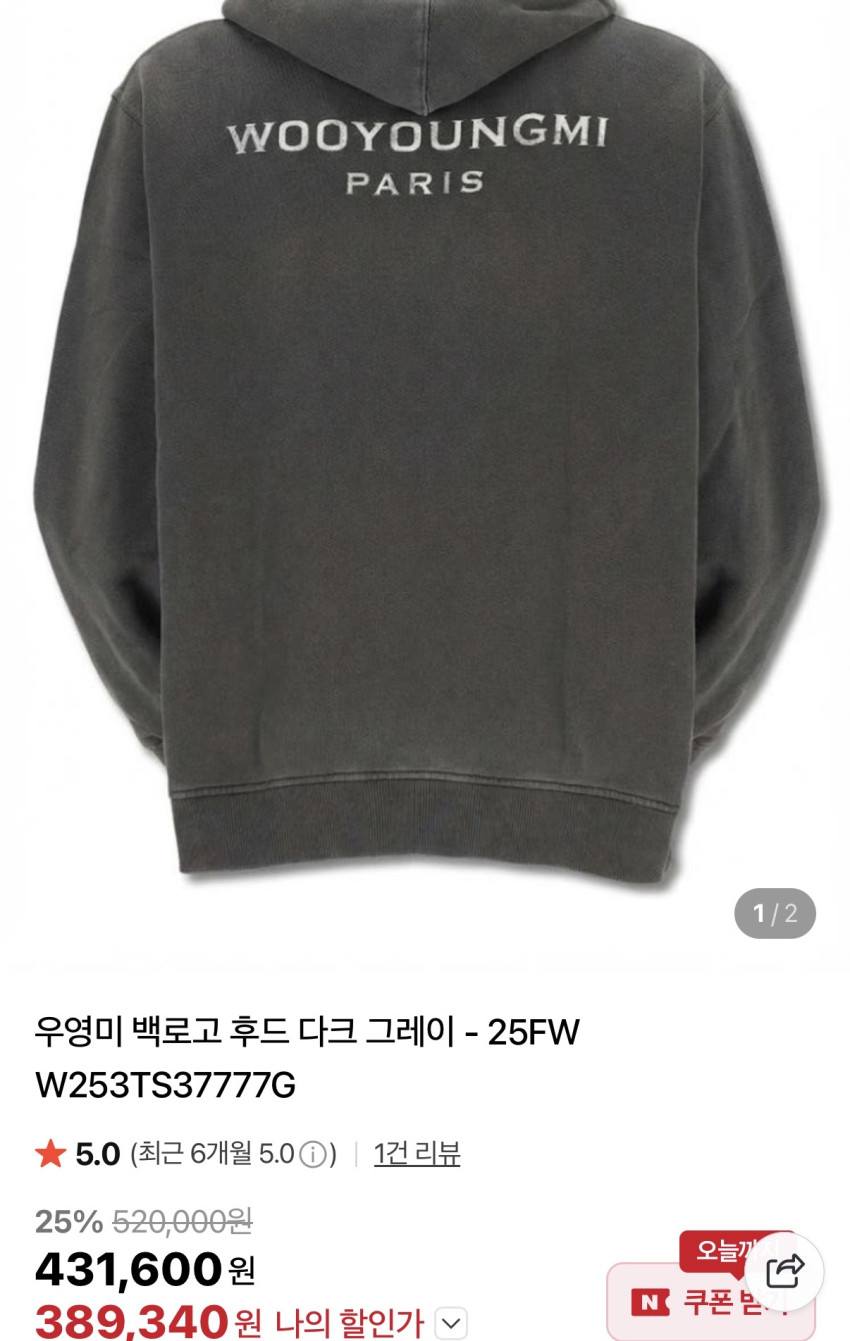Open the 1건 리뷰 review link
The width and height of the screenshot is (850, 1341).
(x=417, y=1154)
